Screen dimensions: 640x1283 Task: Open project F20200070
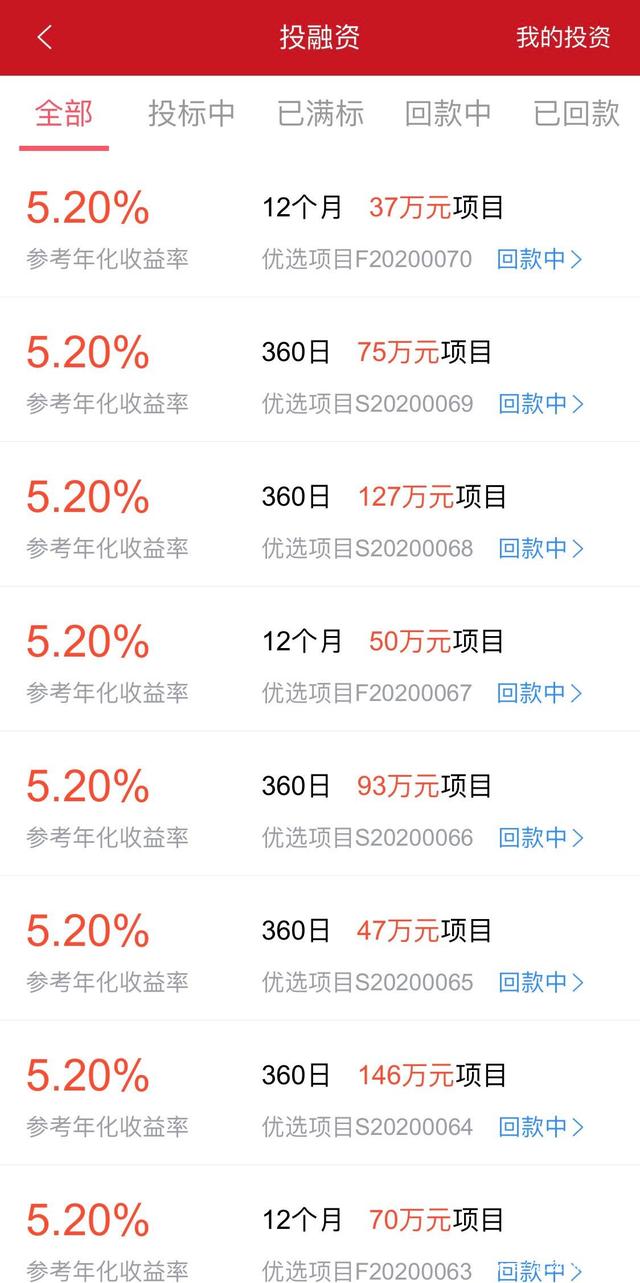320,225
